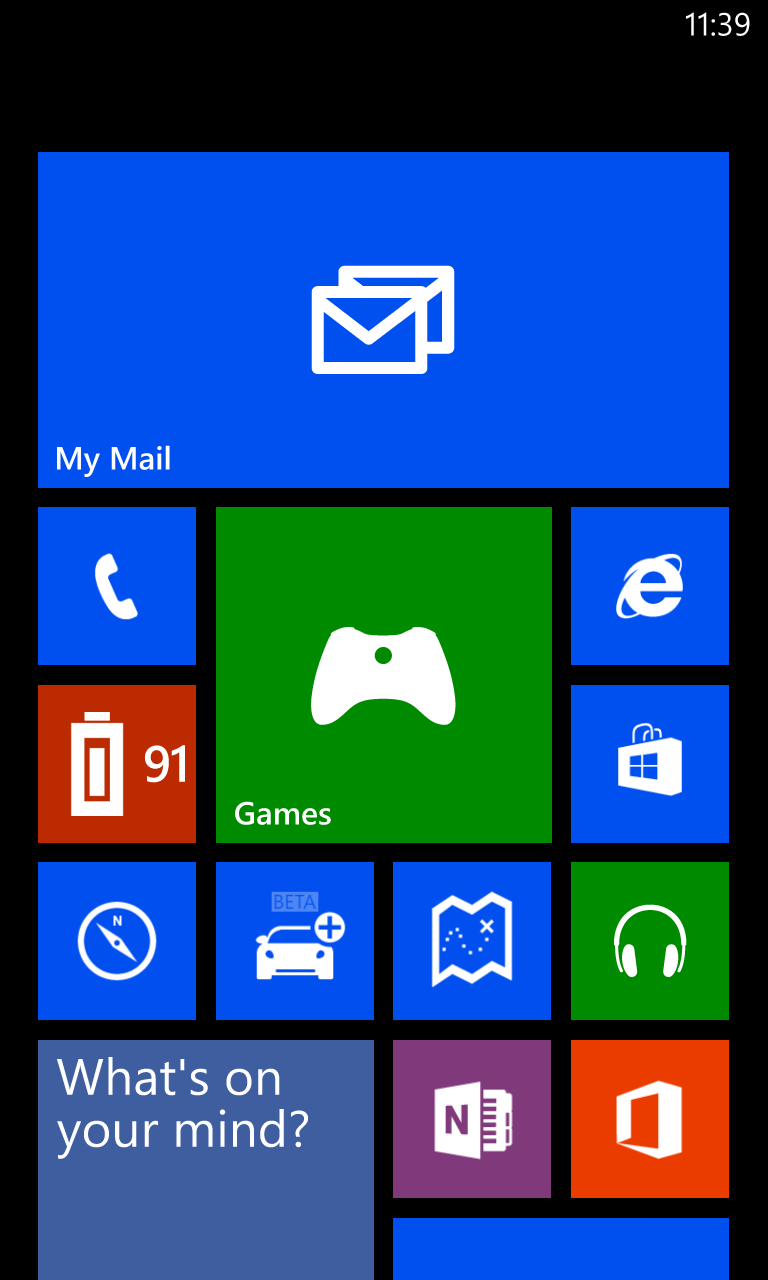Launch the music headphones tile
Image resolution: width=768 pixels, height=1280 pixels.
pos(650,941)
